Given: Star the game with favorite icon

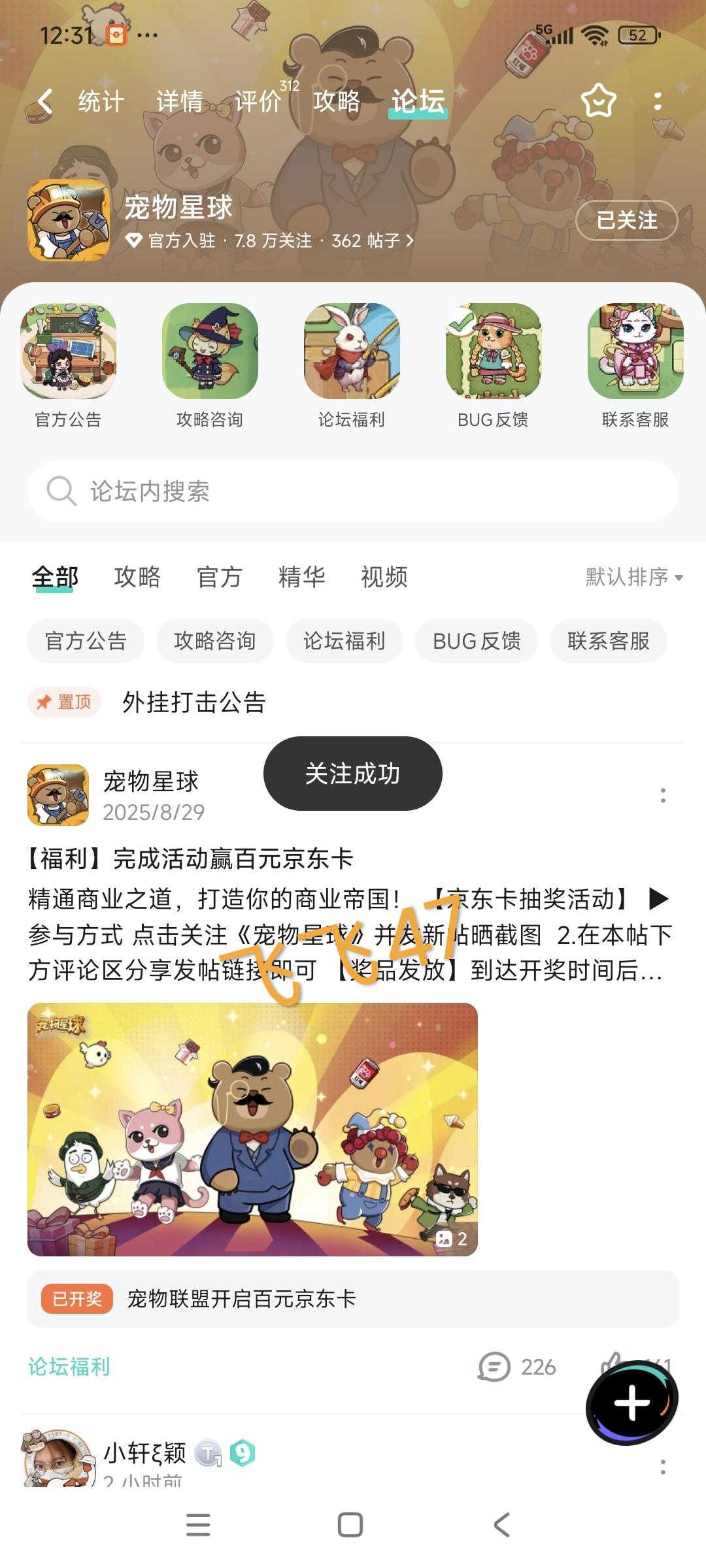Looking at the screenshot, I should point(597,100).
